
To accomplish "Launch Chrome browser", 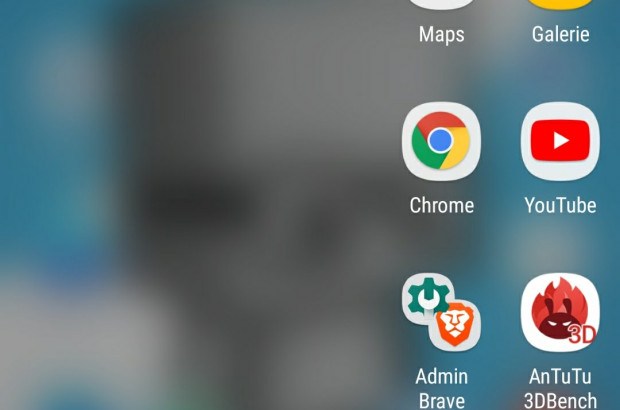I will (441, 142).
